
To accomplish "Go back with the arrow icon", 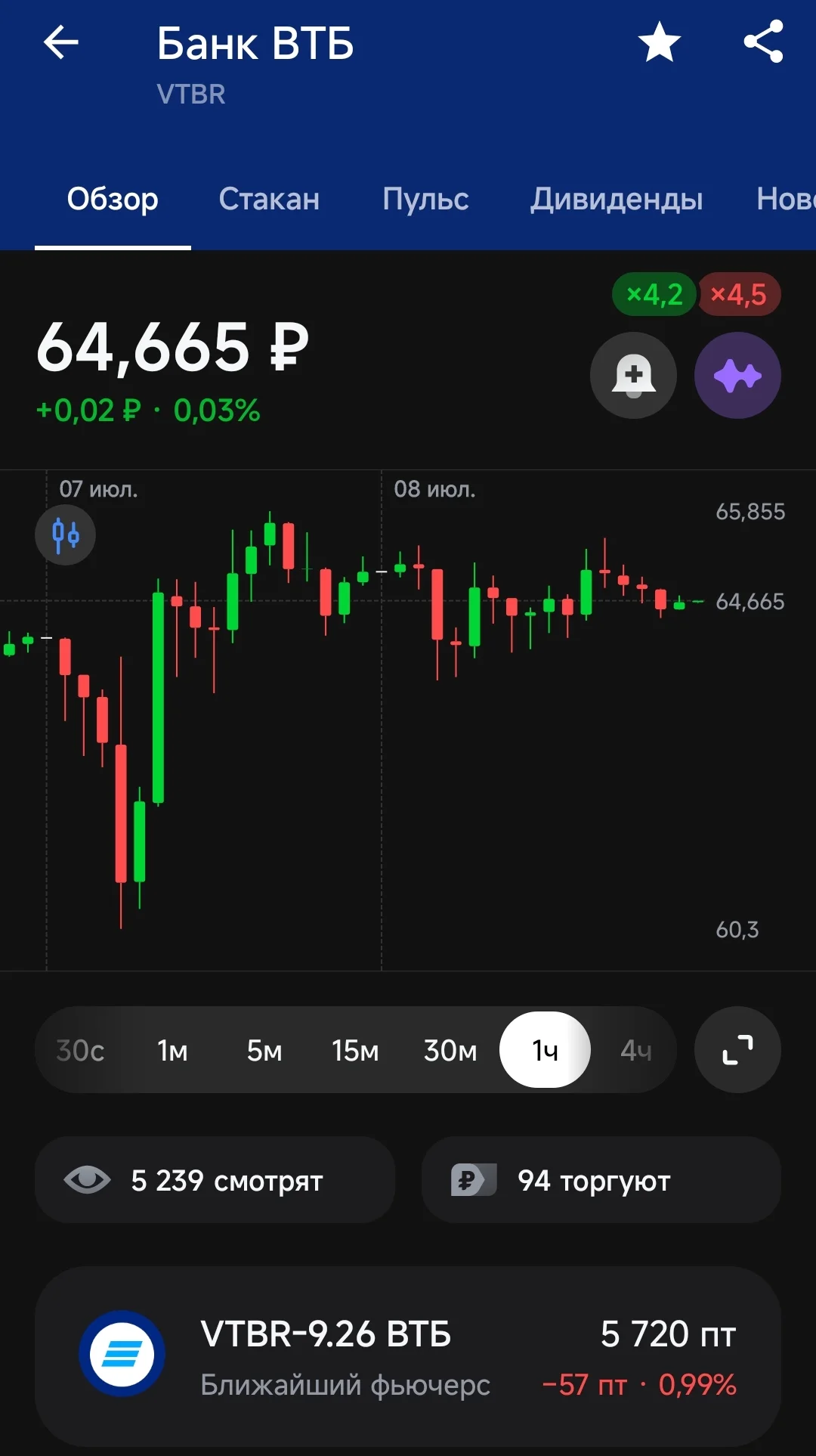I will point(61,42).
